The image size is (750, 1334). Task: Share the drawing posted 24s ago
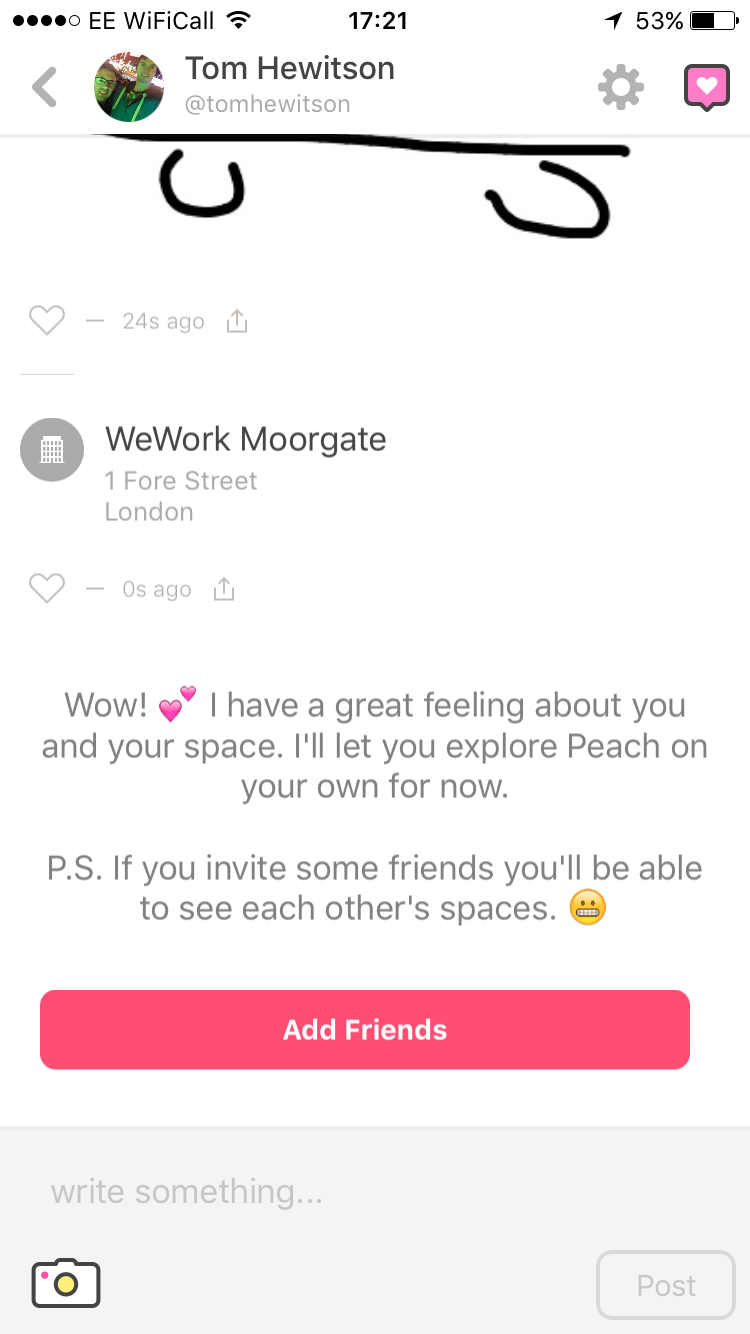(236, 321)
